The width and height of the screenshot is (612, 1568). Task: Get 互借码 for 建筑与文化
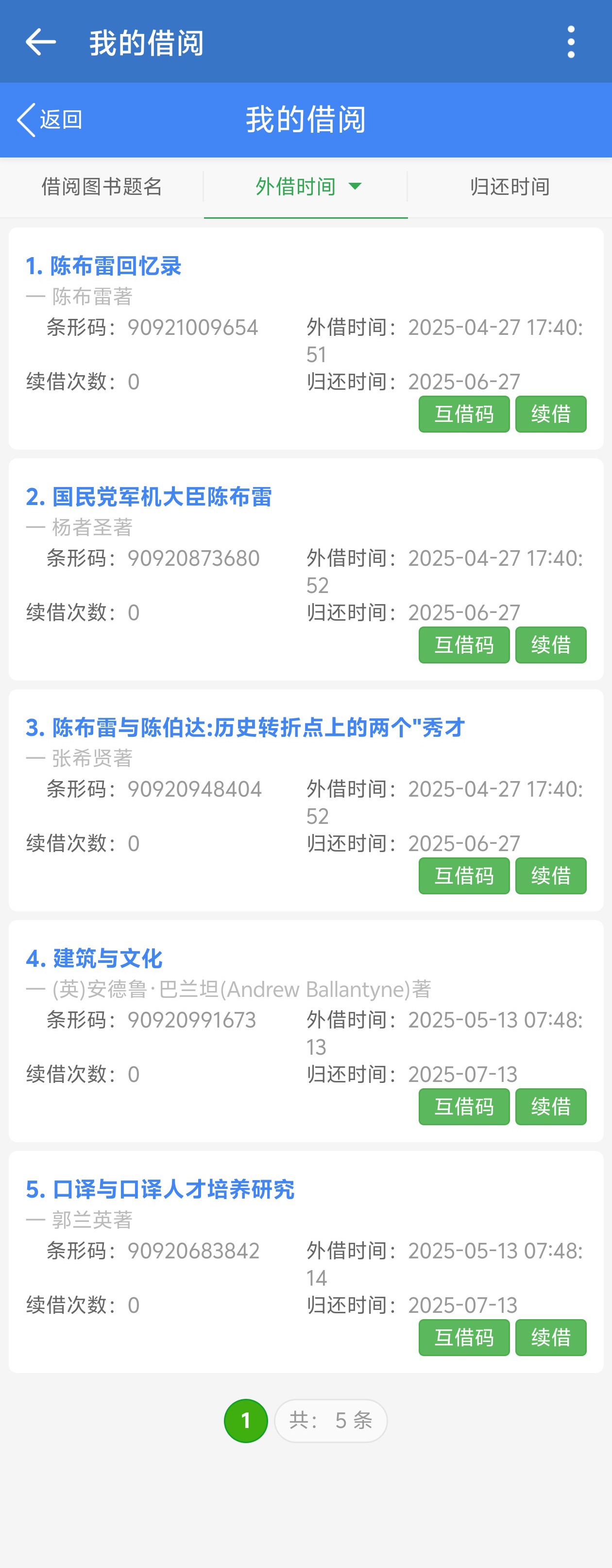463,1107
